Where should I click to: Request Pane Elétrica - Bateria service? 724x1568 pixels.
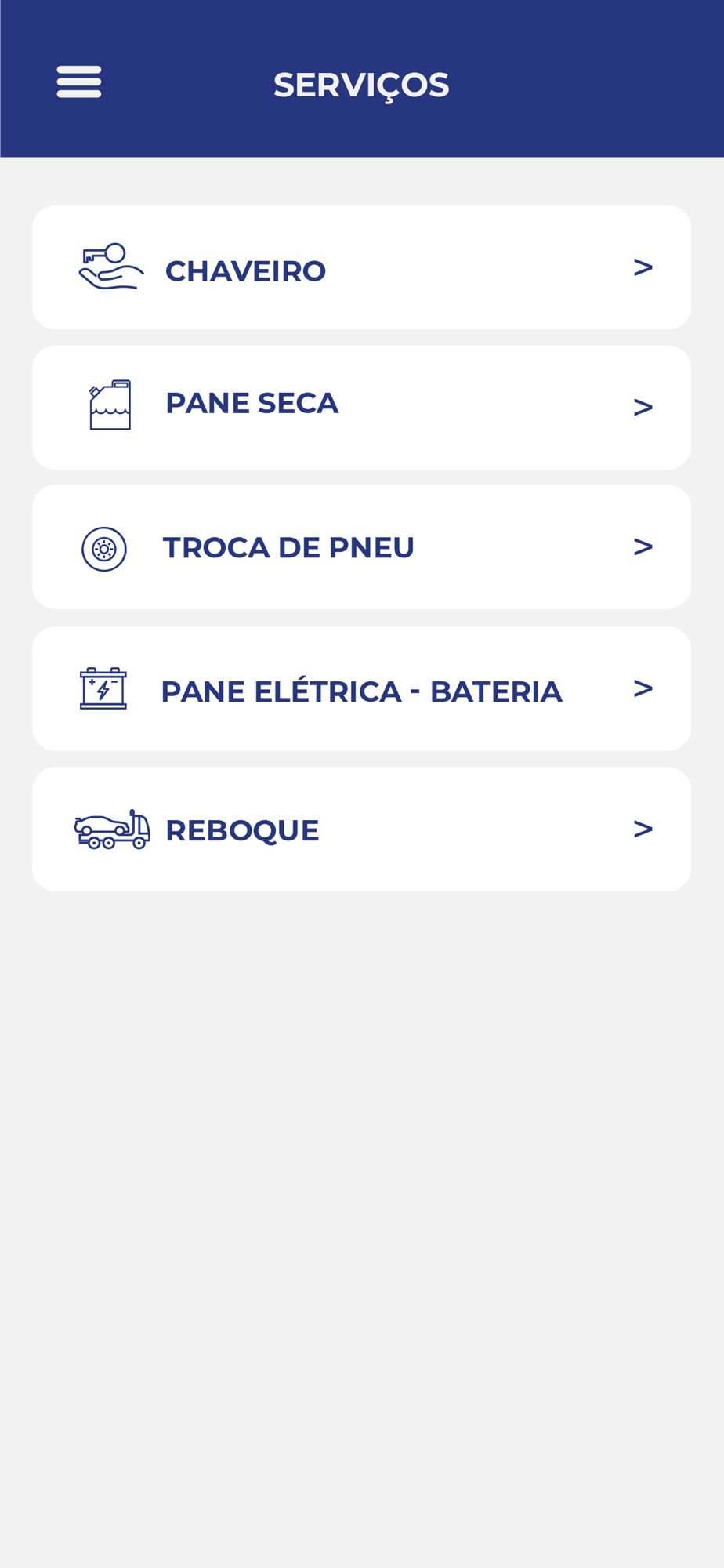click(361, 688)
